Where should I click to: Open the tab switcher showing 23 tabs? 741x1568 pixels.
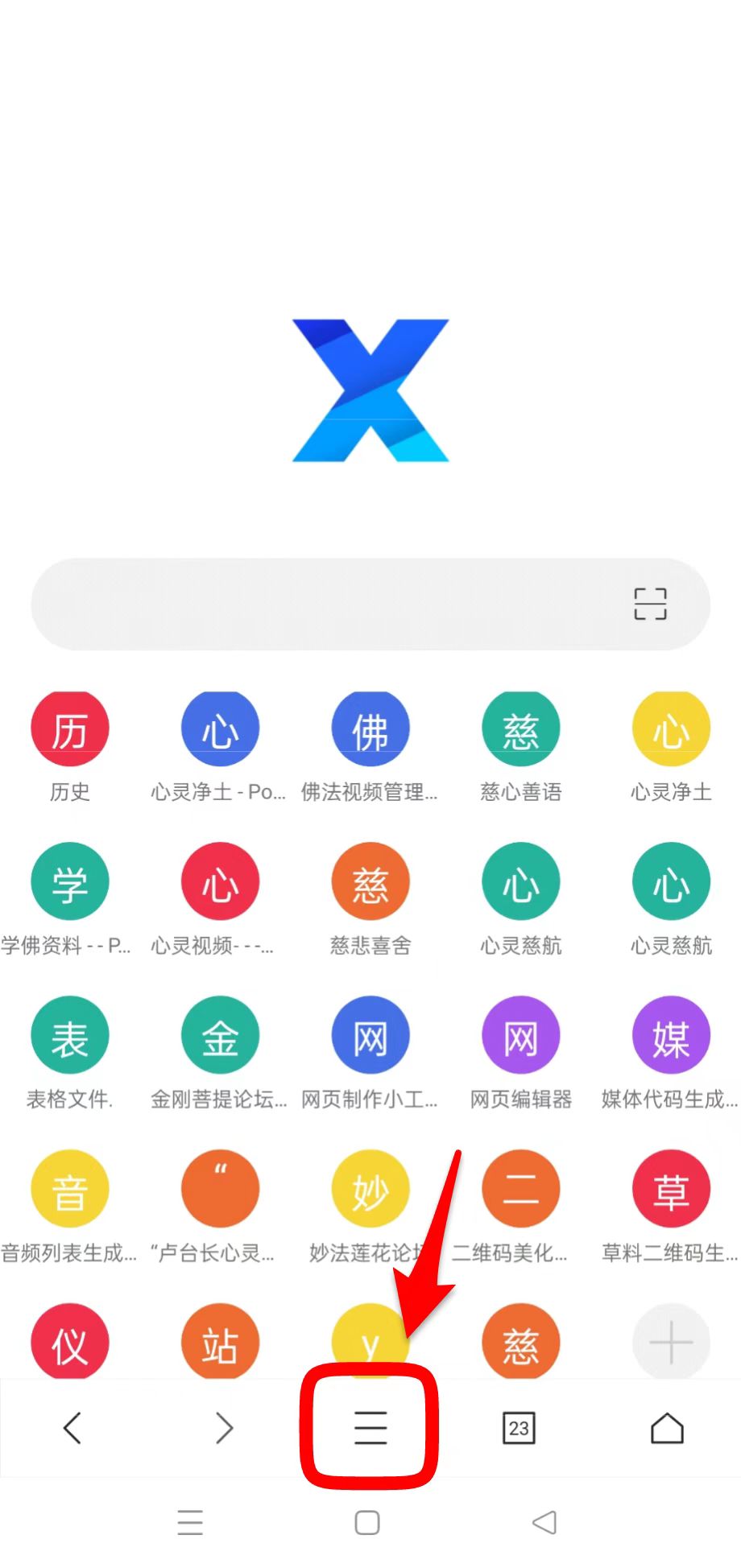tap(519, 1428)
